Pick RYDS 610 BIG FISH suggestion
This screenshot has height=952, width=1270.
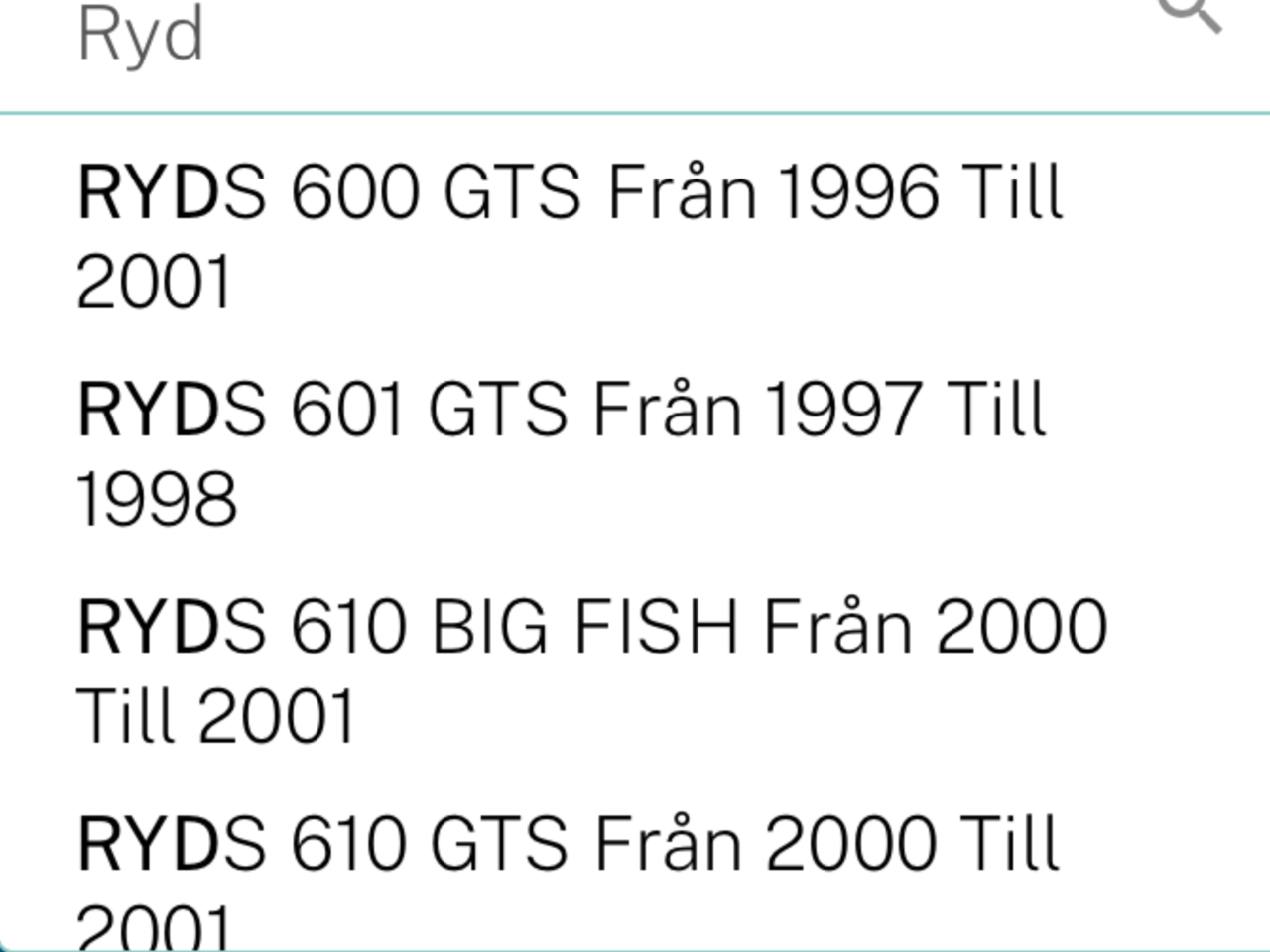[x=592, y=669]
